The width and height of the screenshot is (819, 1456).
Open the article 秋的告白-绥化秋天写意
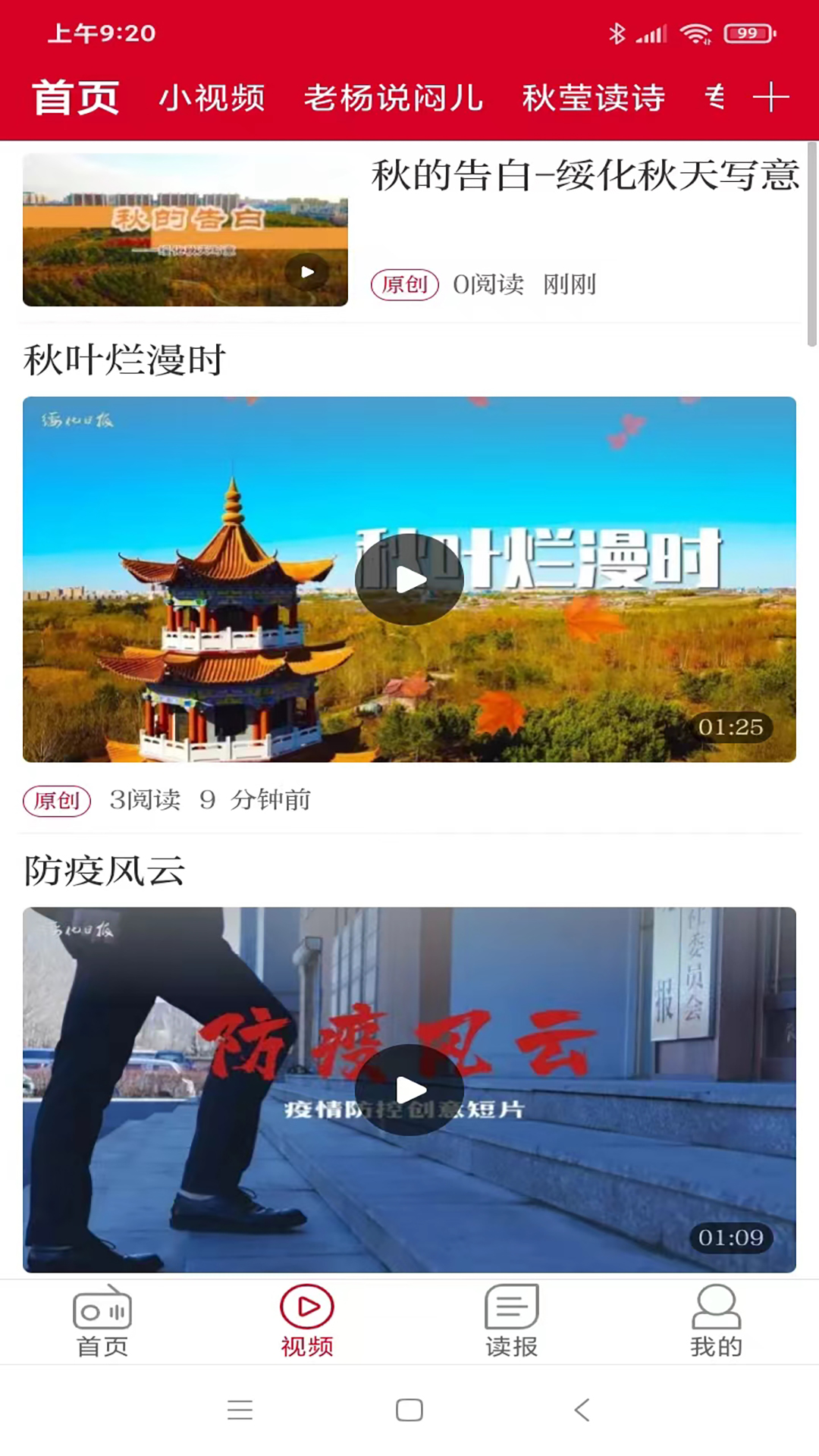(584, 177)
